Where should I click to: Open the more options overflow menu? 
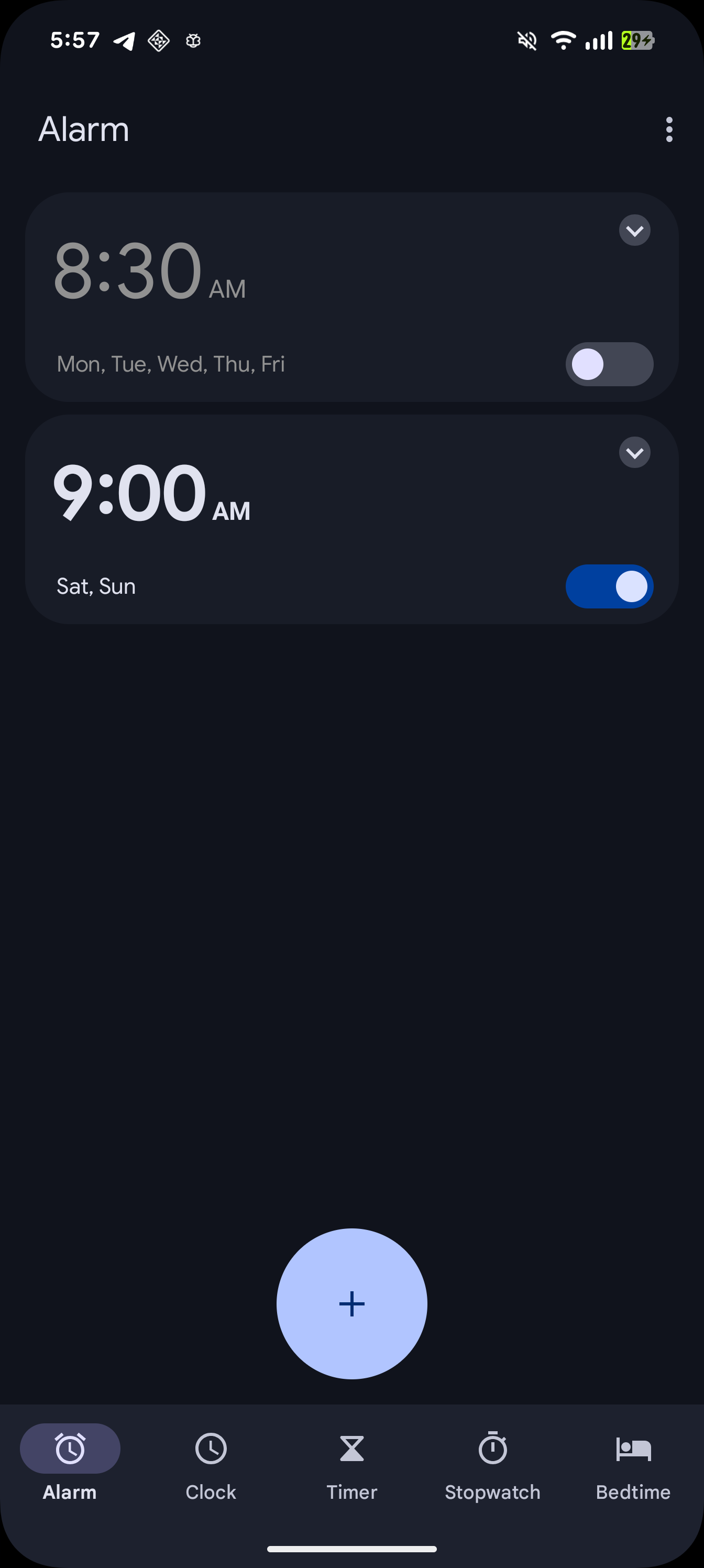click(x=669, y=129)
